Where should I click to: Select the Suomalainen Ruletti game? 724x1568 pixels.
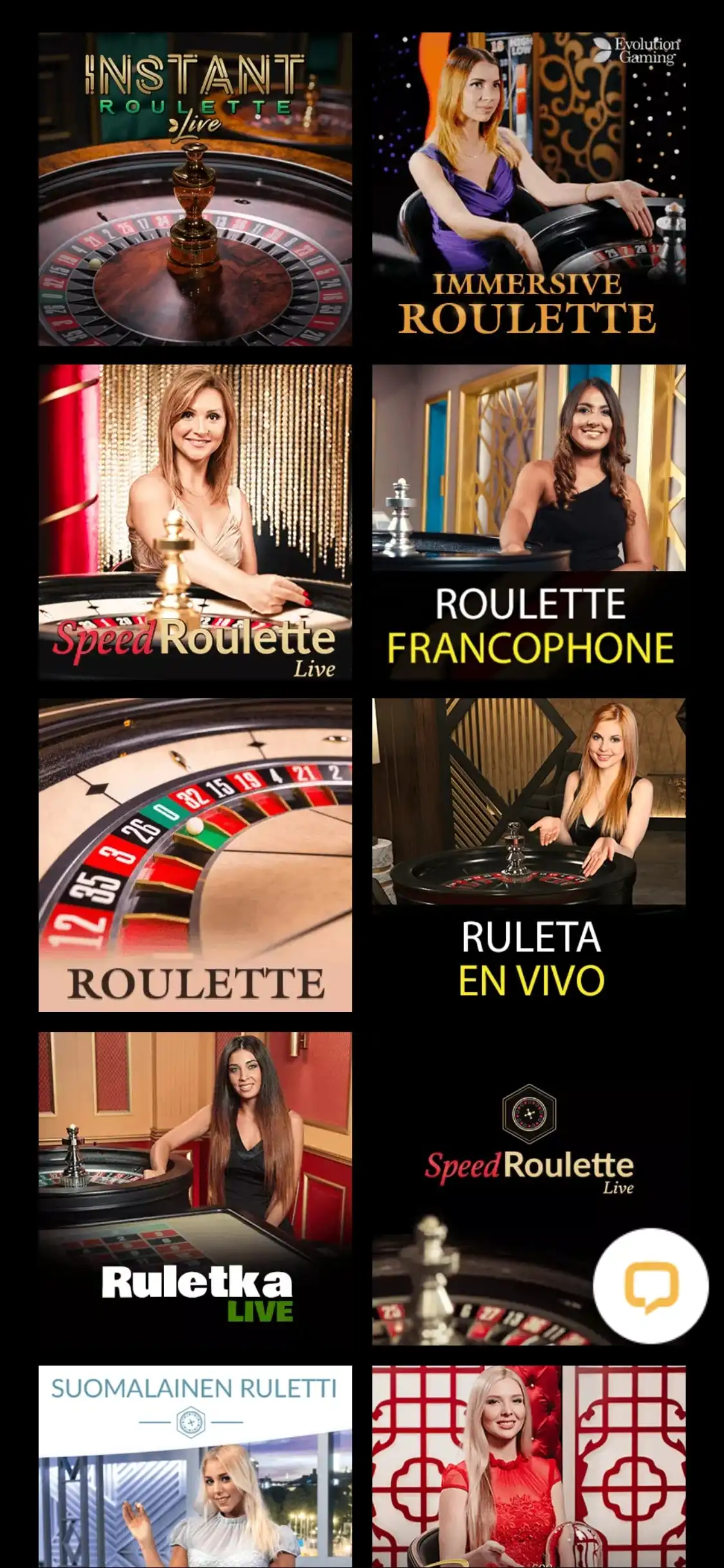[x=195, y=1468]
